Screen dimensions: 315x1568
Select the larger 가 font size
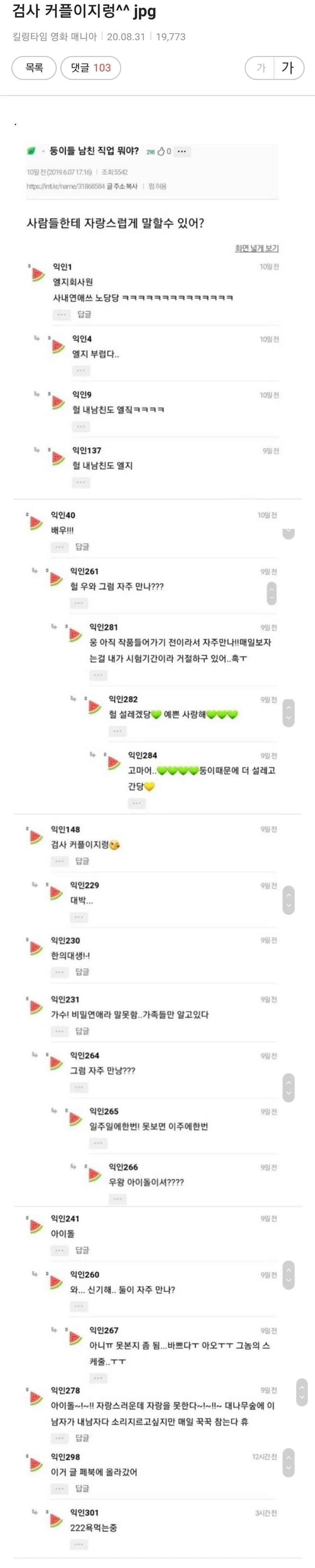[288, 68]
